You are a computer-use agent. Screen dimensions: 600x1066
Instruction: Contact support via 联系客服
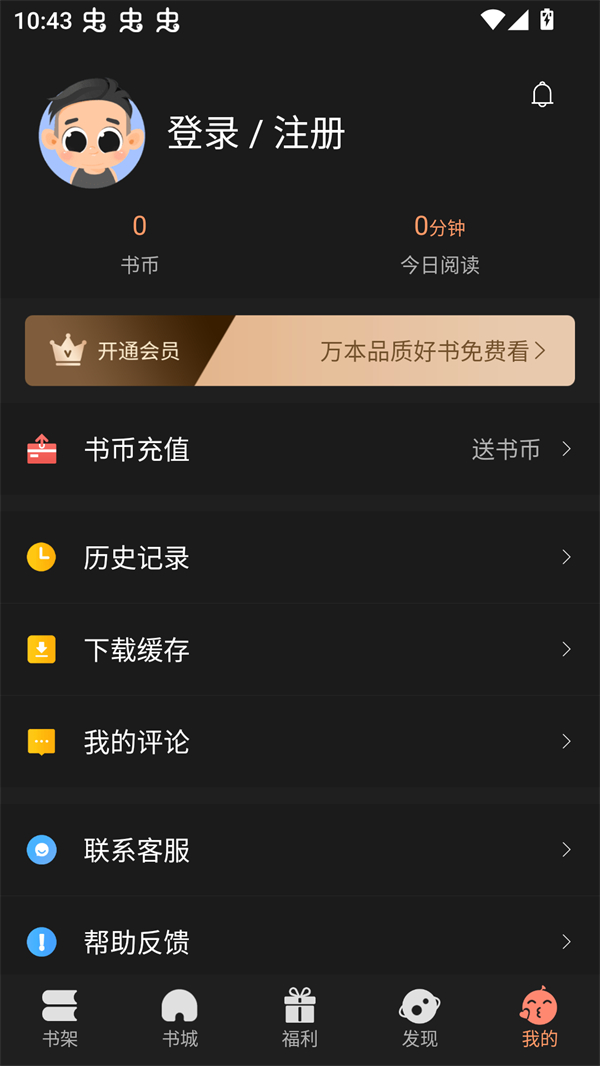tap(300, 850)
